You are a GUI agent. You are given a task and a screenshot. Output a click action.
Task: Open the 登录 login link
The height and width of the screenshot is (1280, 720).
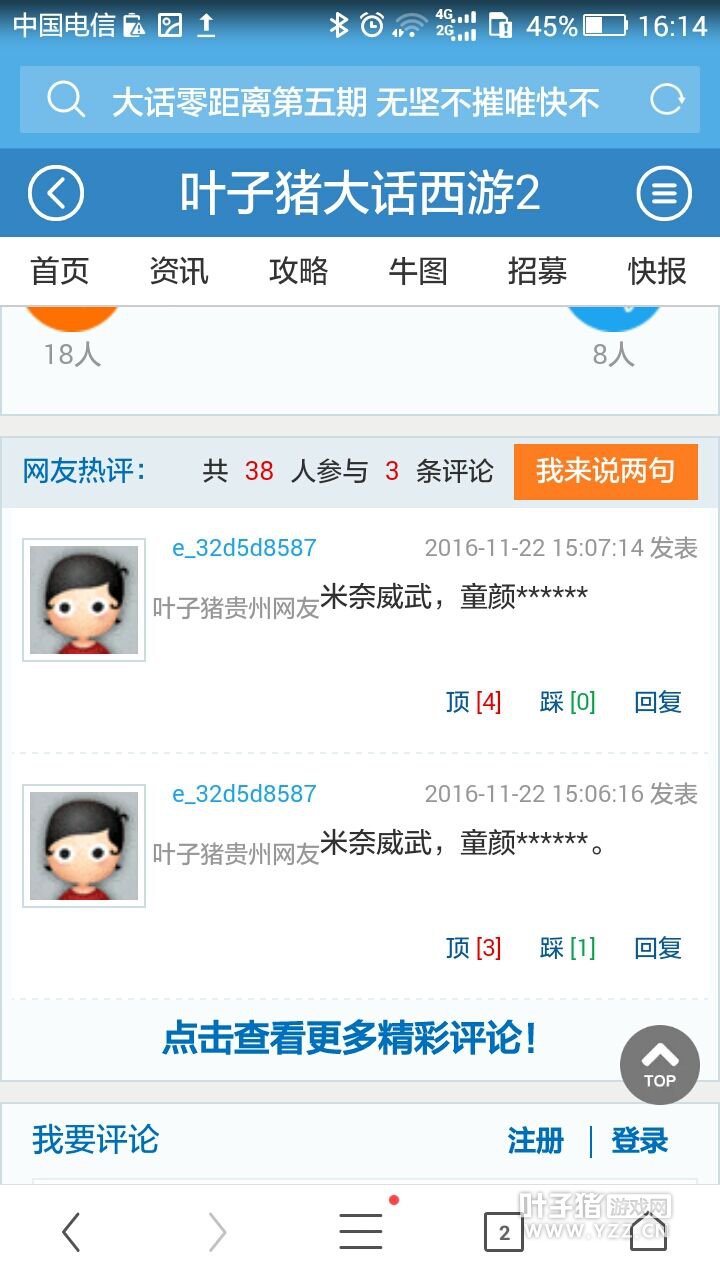point(640,1140)
